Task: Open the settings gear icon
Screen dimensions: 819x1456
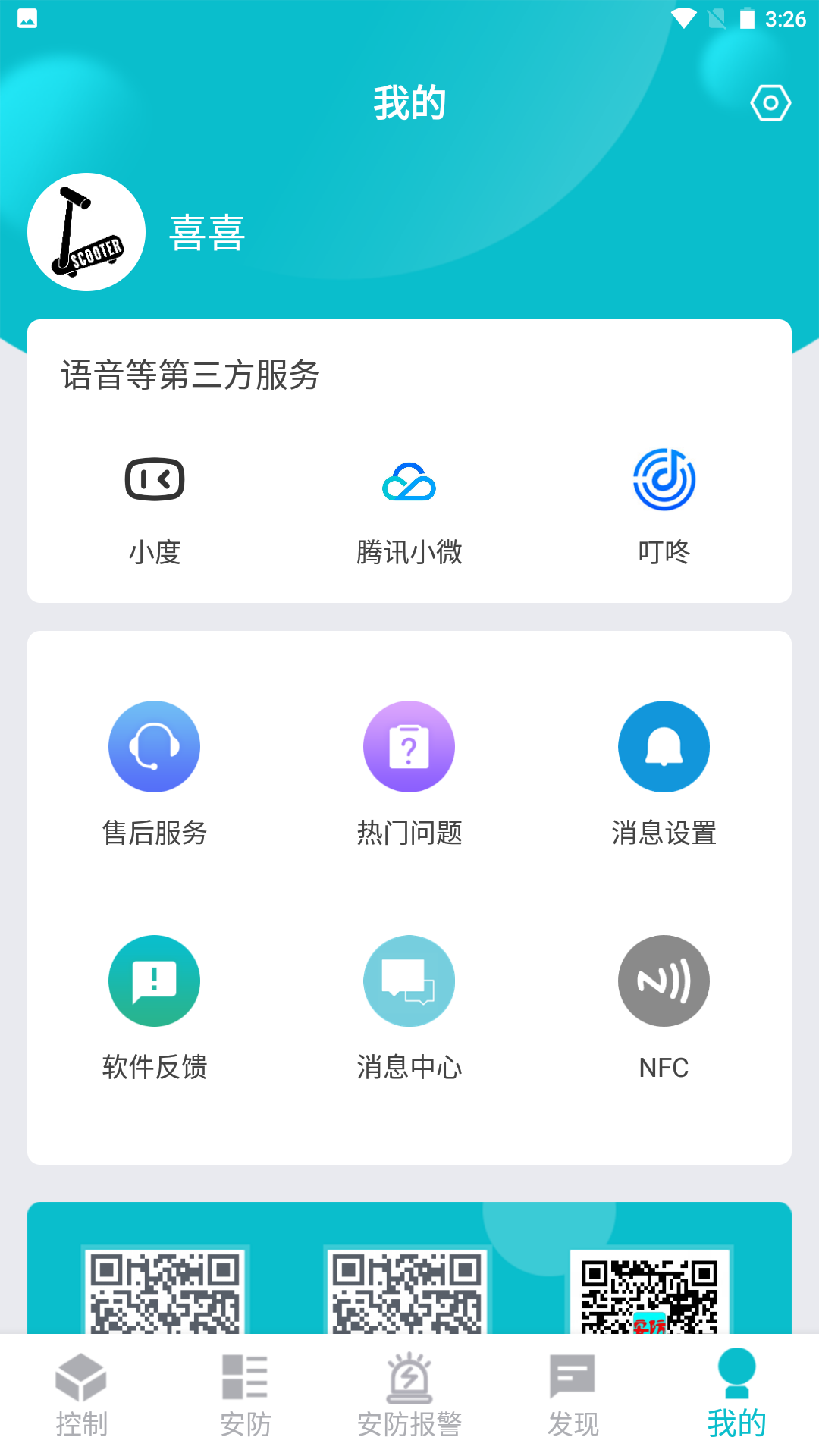Action: click(x=770, y=102)
